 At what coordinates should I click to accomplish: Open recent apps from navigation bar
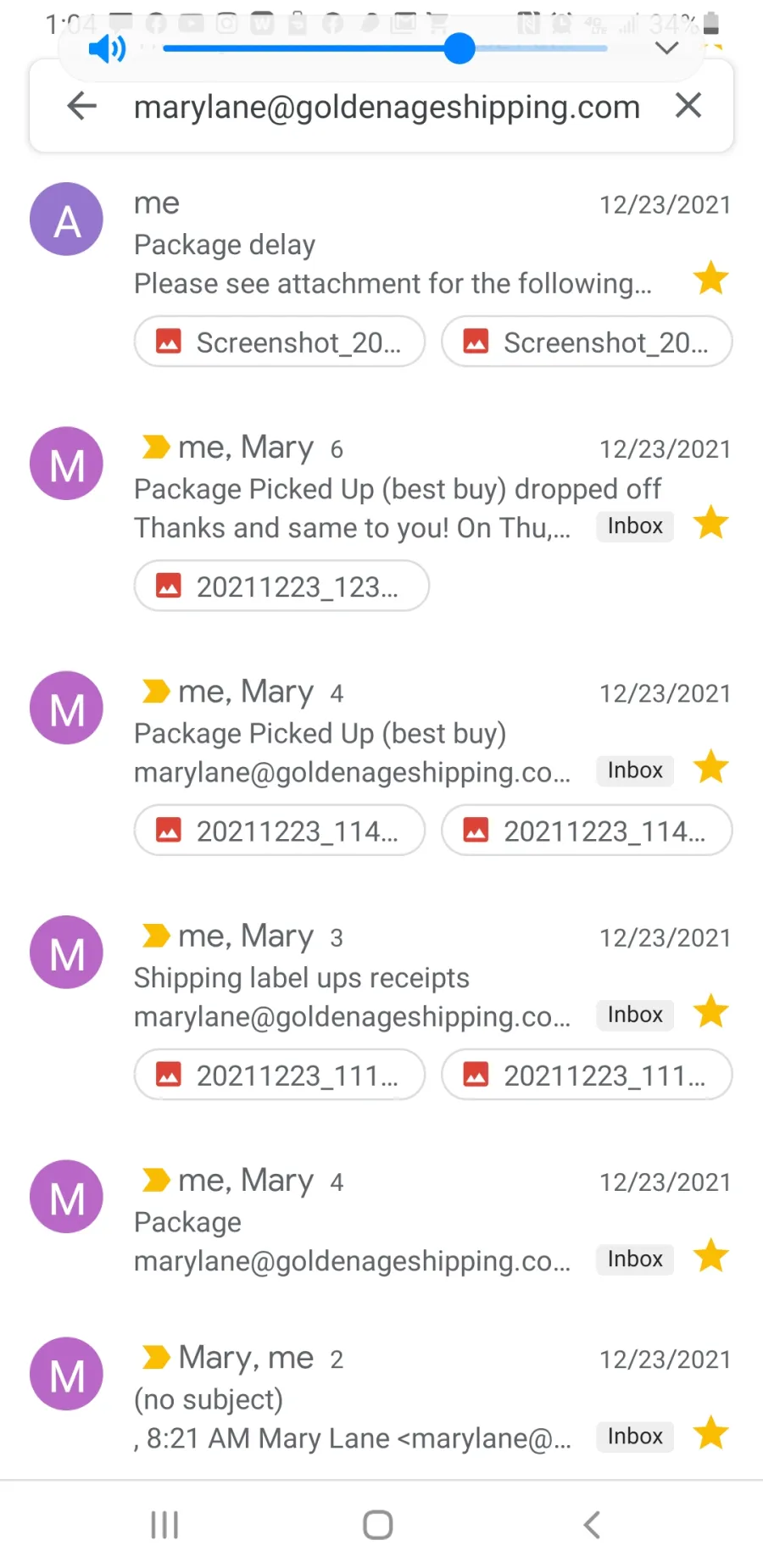[164, 1525]
